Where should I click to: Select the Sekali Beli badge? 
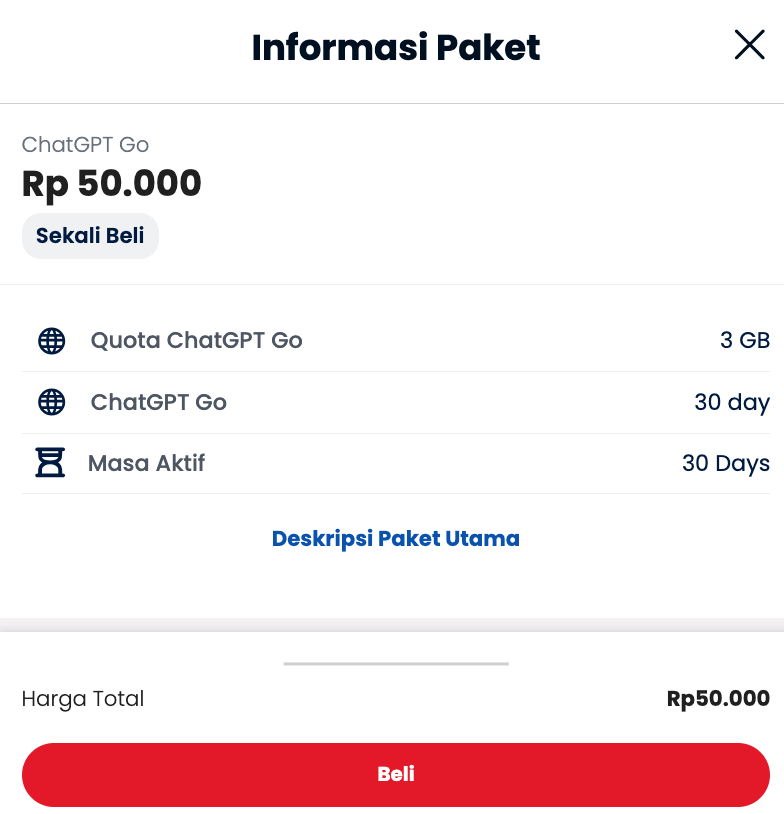90,236
